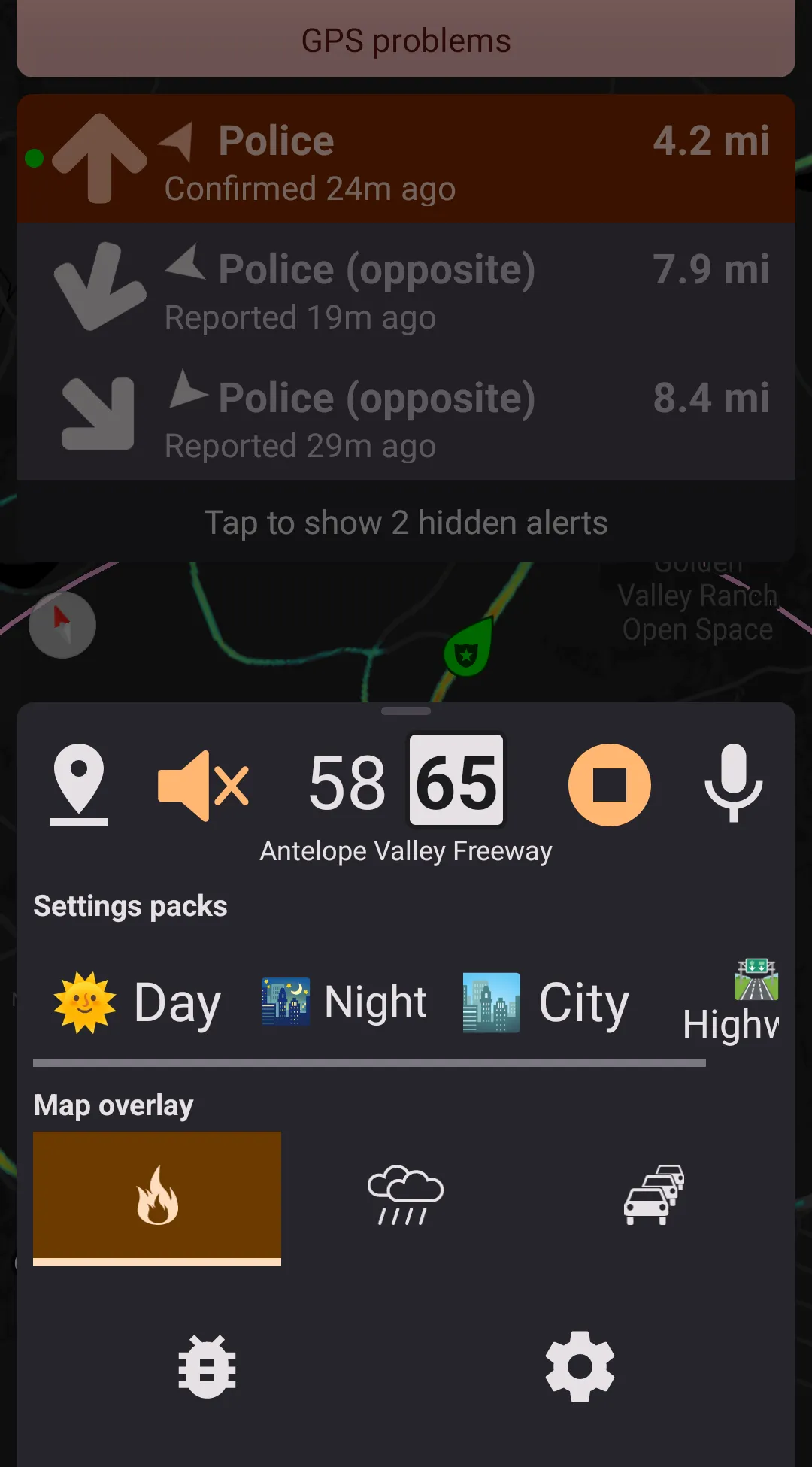Open the bug report icon

[x=207, y=1366]
